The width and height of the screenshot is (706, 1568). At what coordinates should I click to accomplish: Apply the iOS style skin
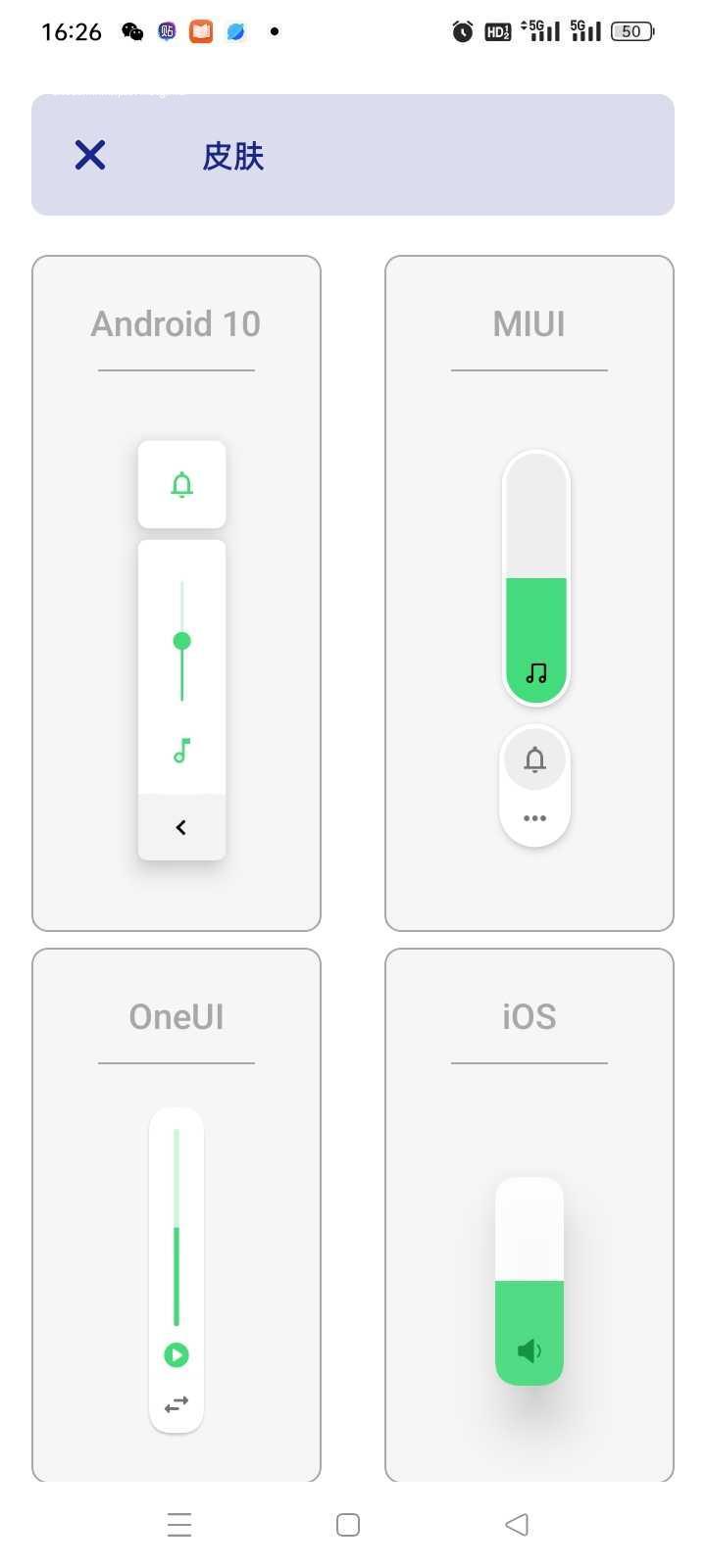[529, 1215]
